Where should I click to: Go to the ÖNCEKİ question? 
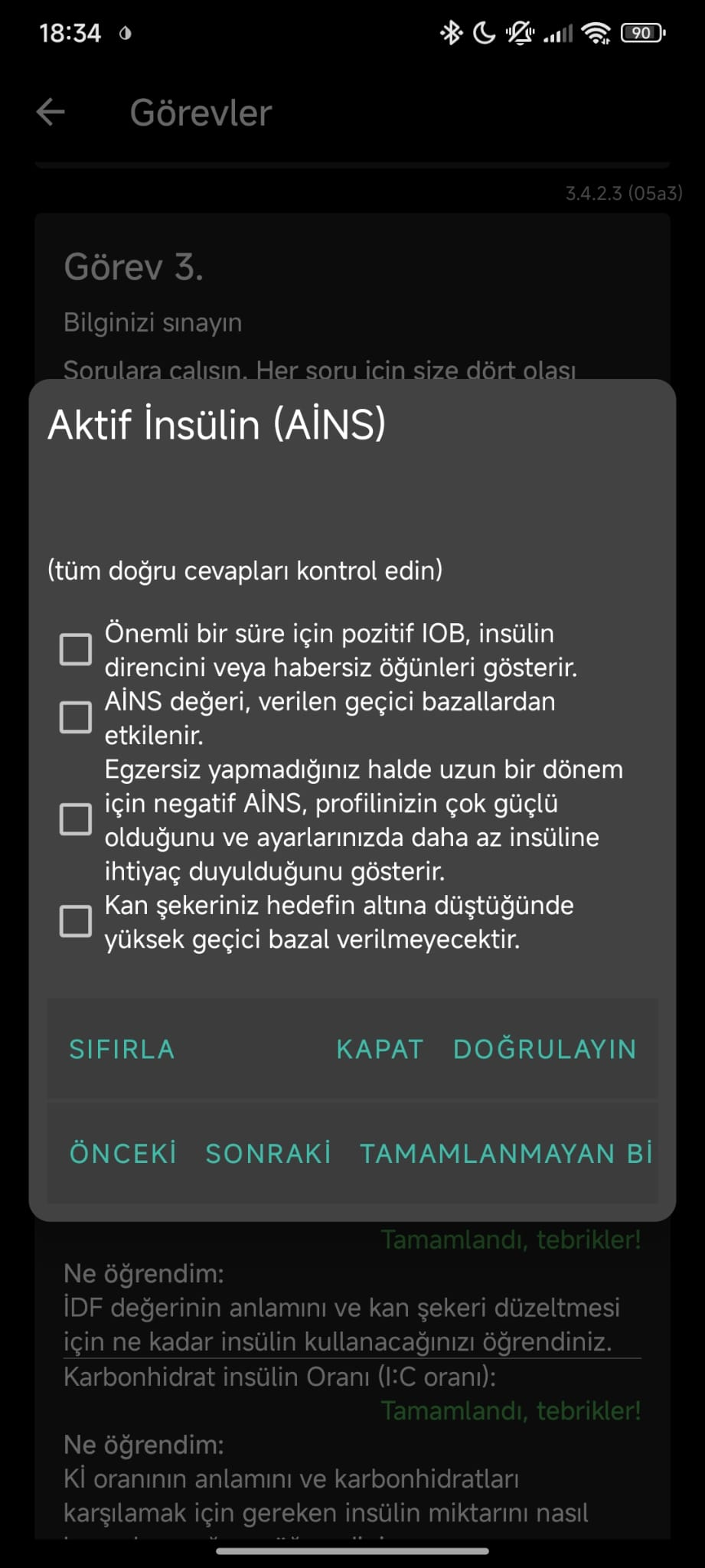(x=123, y=1153)
